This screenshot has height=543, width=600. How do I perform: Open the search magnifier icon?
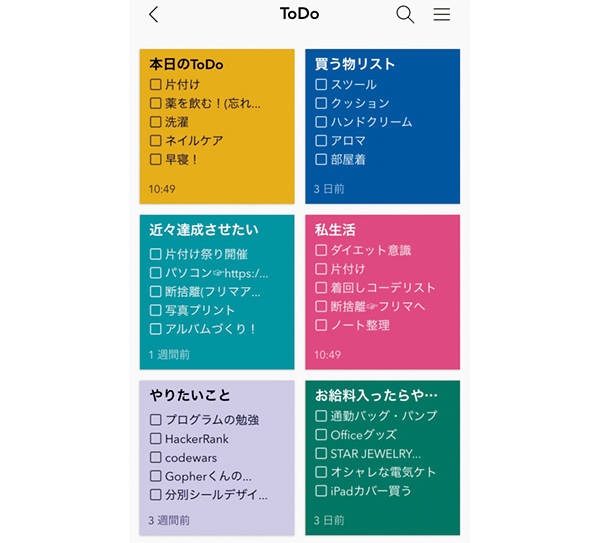(405, 15)
